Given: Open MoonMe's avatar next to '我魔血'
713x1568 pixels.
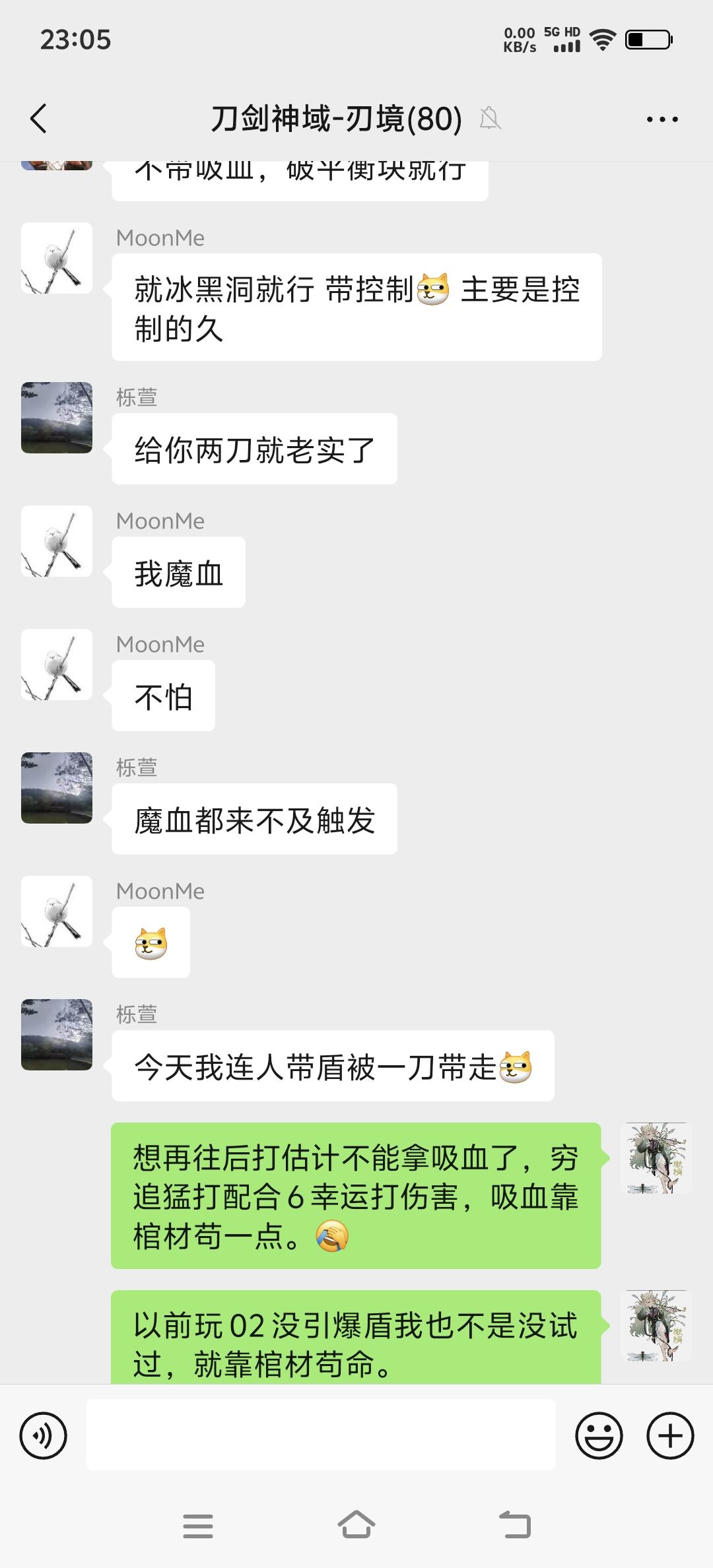Looking at the screenshot, I should point(57,541).
